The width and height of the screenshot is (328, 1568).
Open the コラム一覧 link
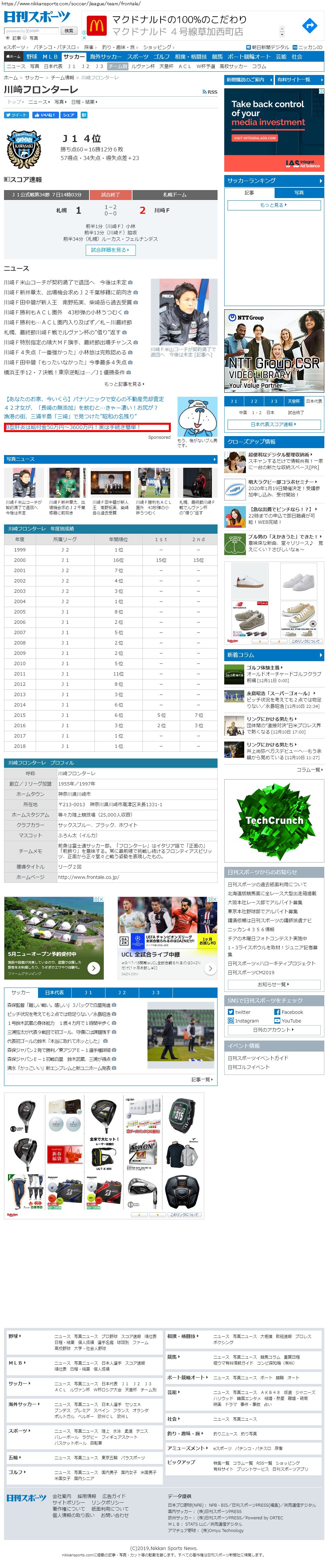(x=310, y=770)
